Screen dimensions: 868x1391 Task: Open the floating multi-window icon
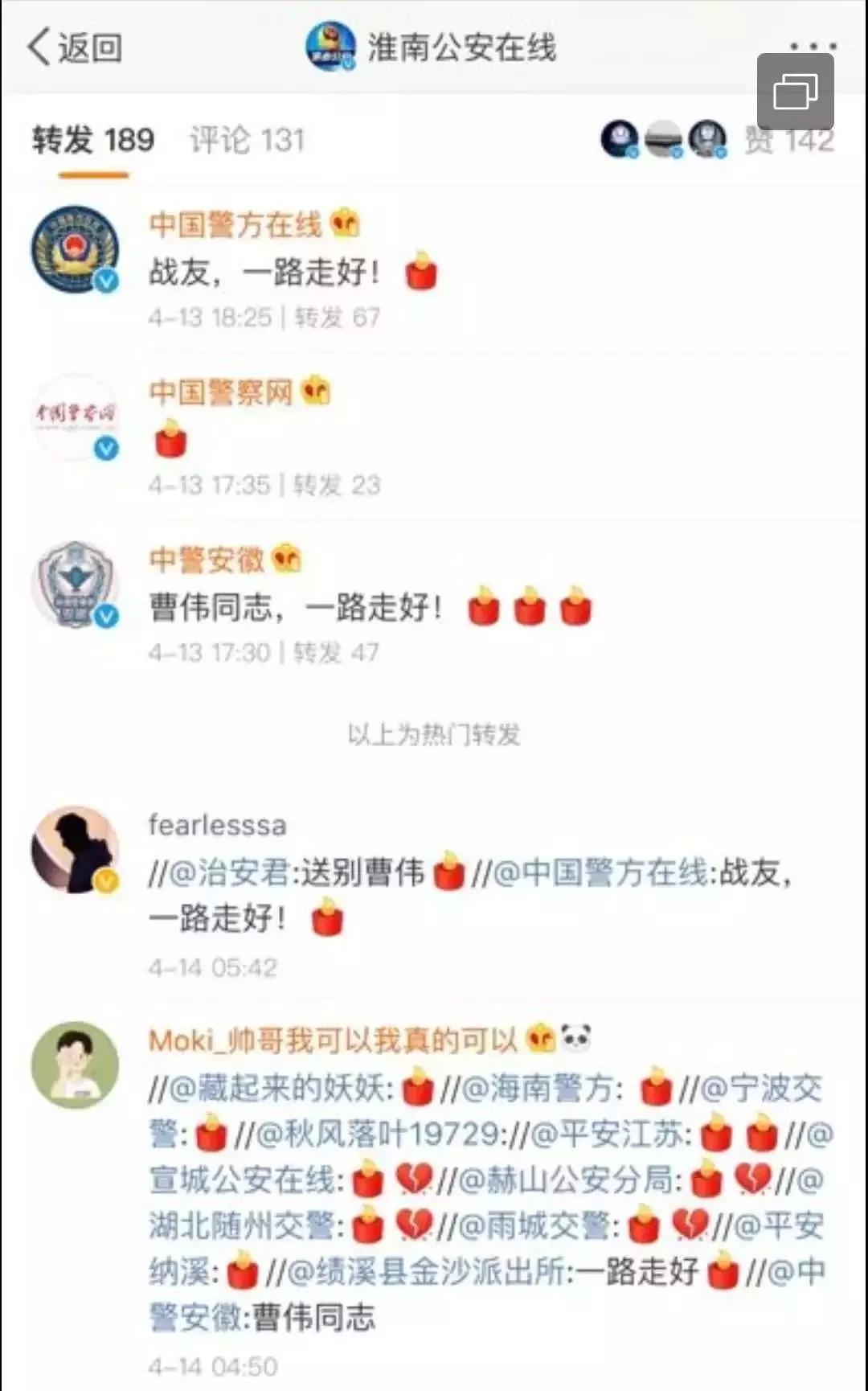795,92
